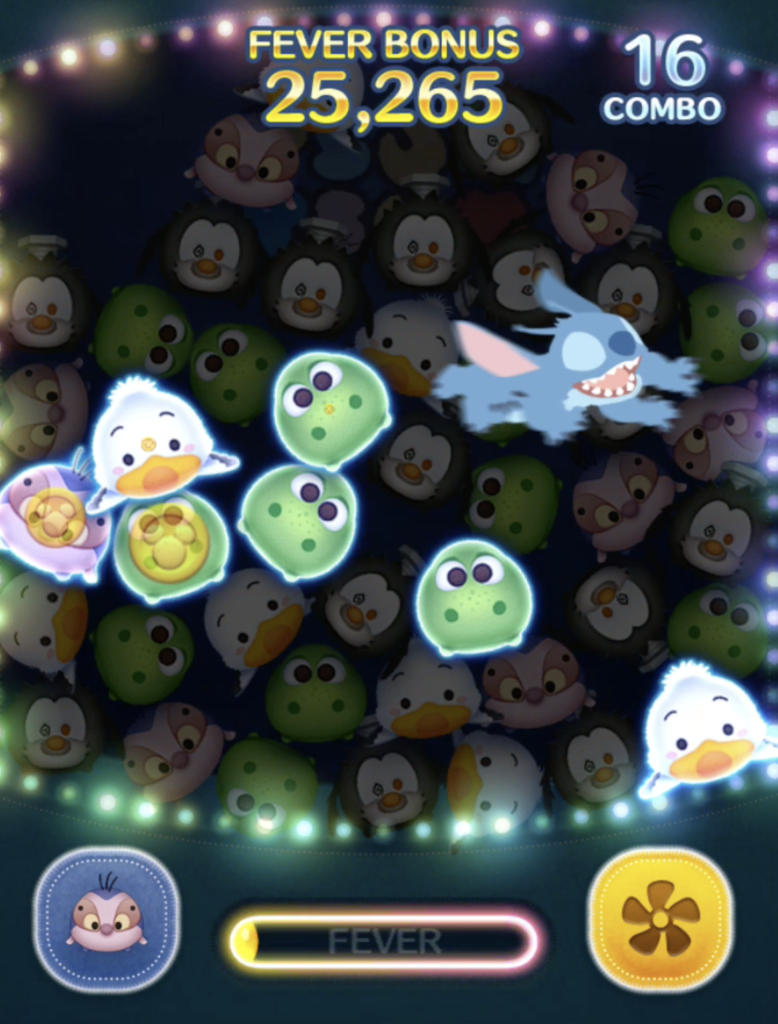Tap the yellow fan shuffle button

point(659,920)
